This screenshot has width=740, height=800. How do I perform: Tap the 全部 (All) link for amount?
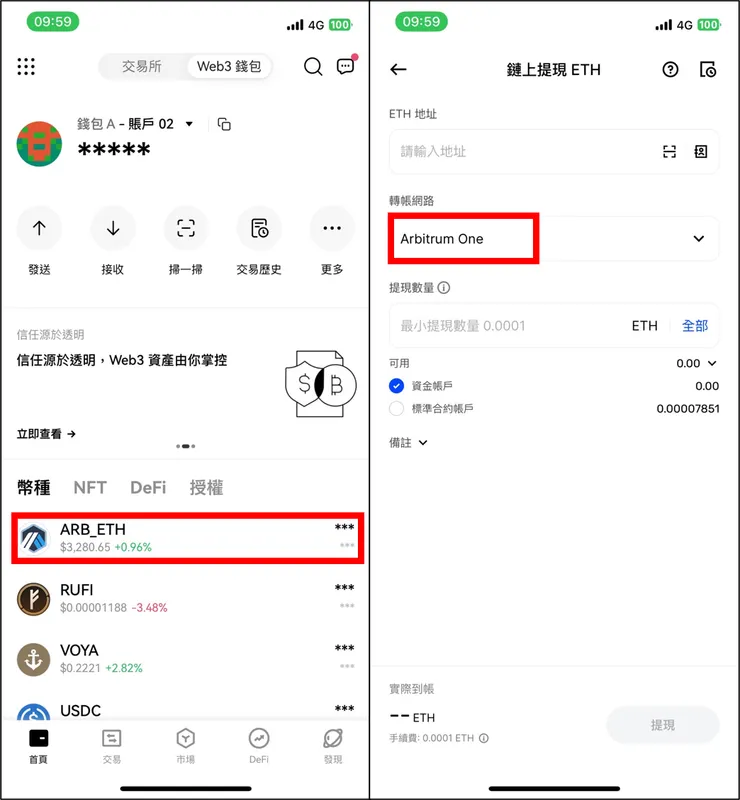coord(697,325)
